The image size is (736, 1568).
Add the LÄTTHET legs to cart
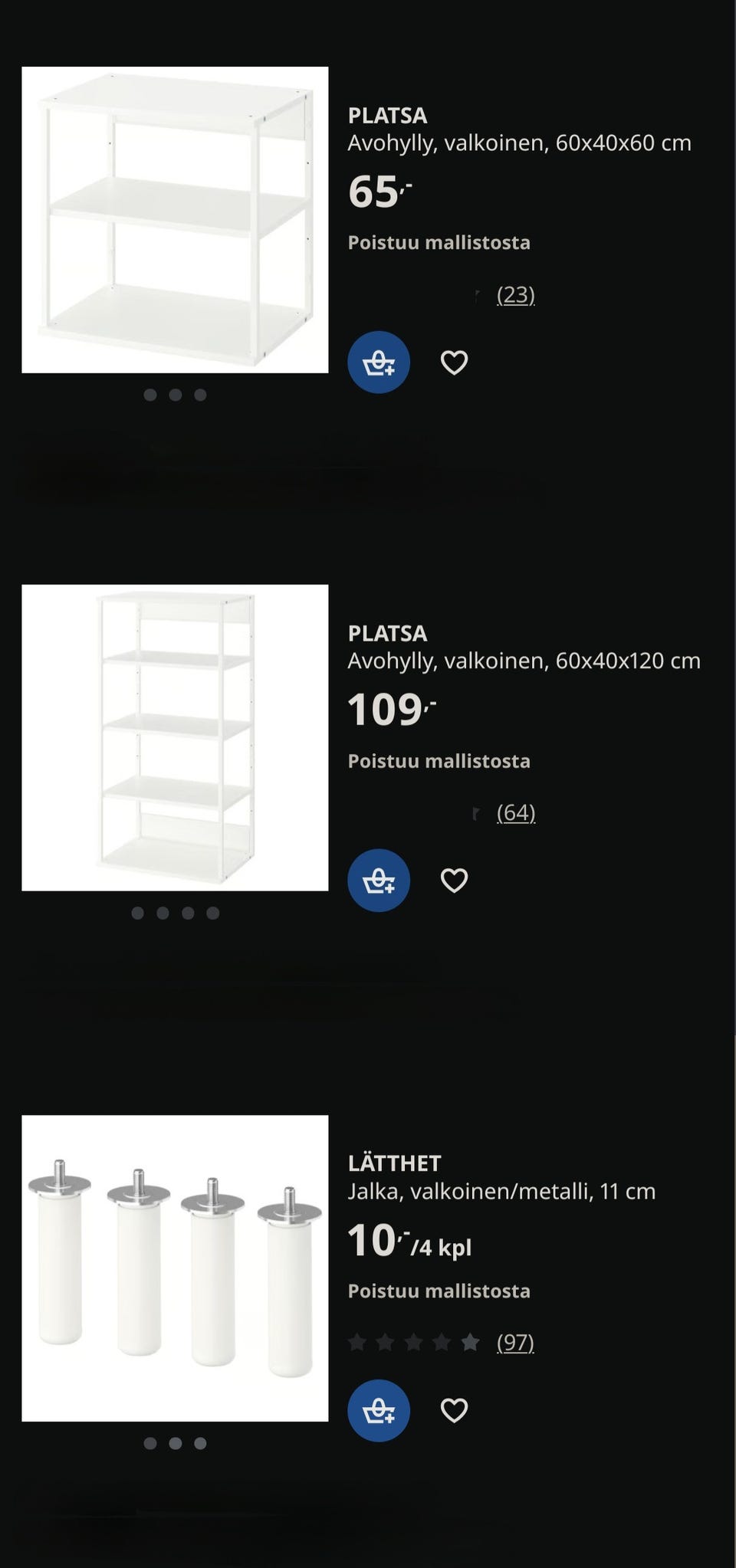pyautogui.click(x=378, y=1411)
